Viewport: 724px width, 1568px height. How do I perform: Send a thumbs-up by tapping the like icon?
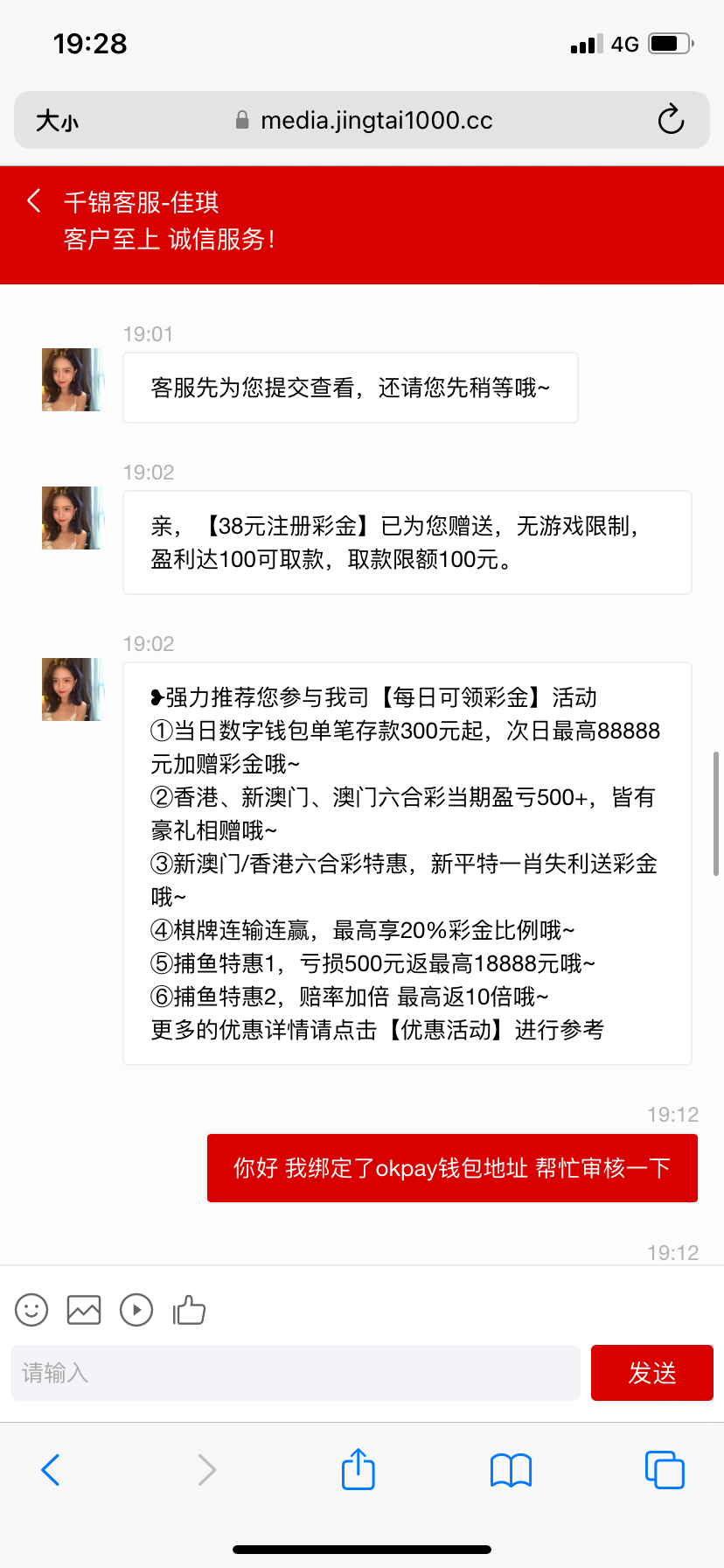(189, 1310)
